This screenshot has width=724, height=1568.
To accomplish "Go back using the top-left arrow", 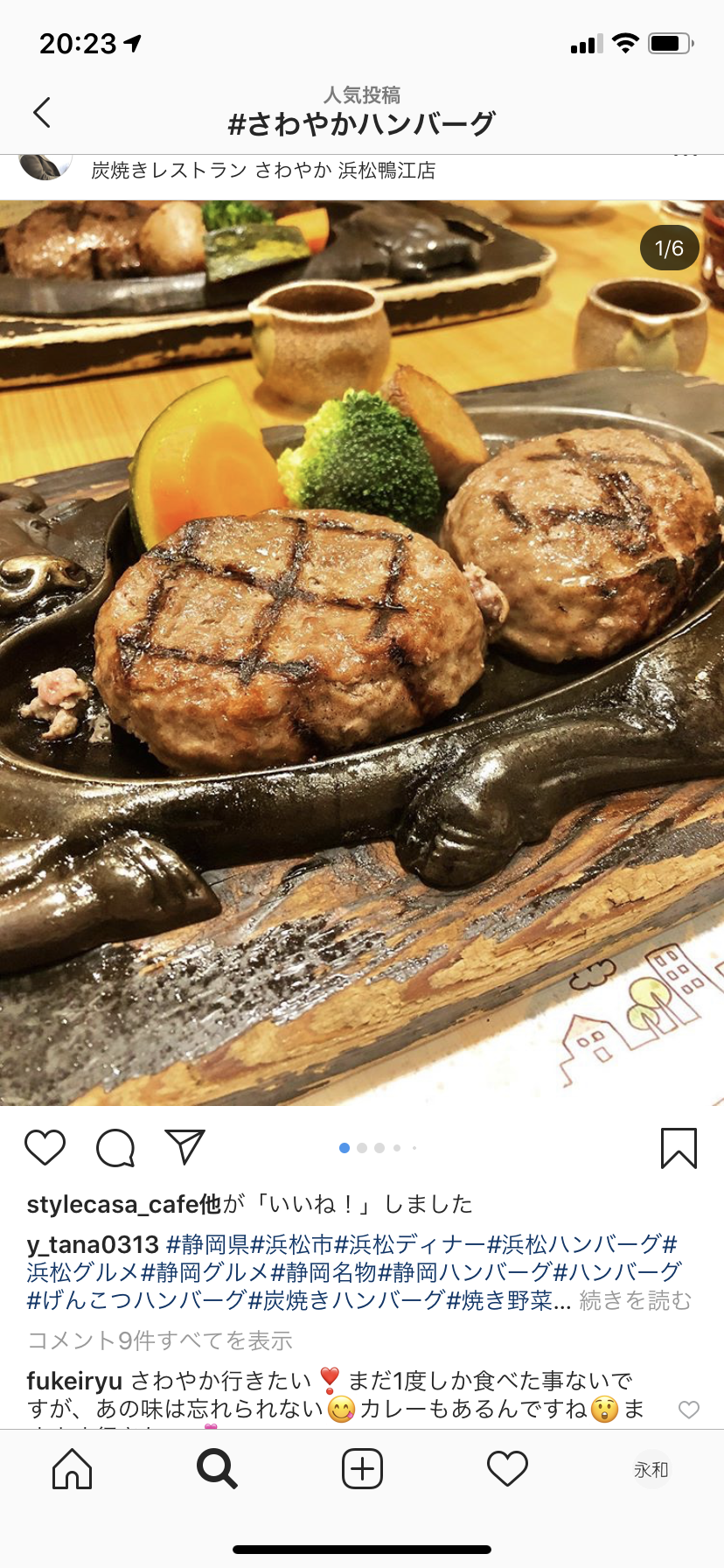I will (42, 112).
